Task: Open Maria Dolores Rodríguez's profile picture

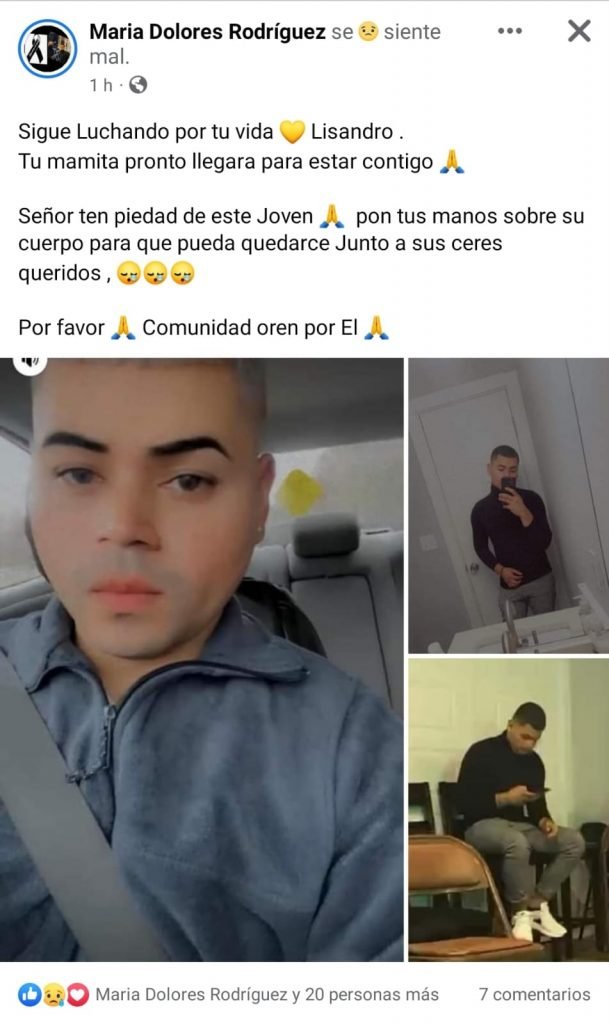Action: (x=46, y=48)
